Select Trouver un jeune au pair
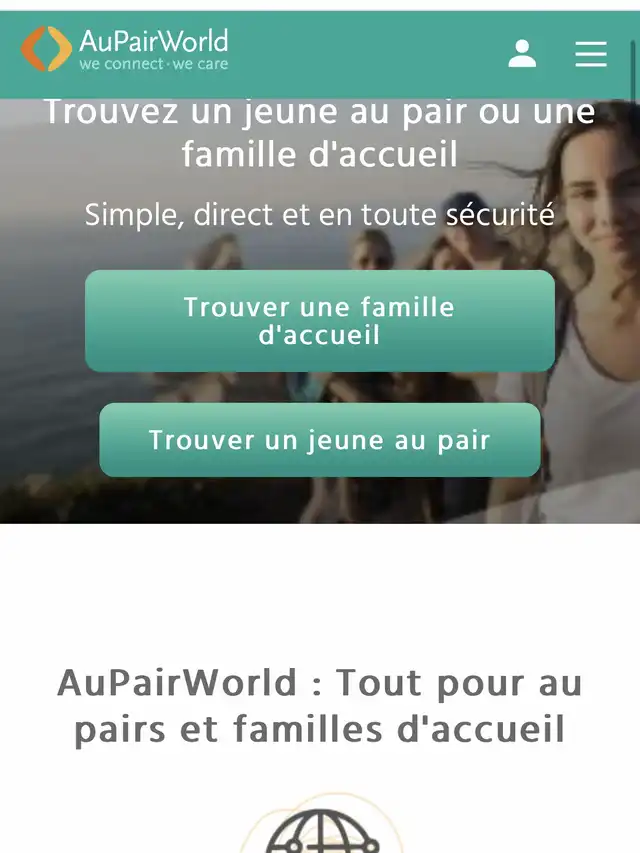640x853 pixels. [x=320, y=440]
